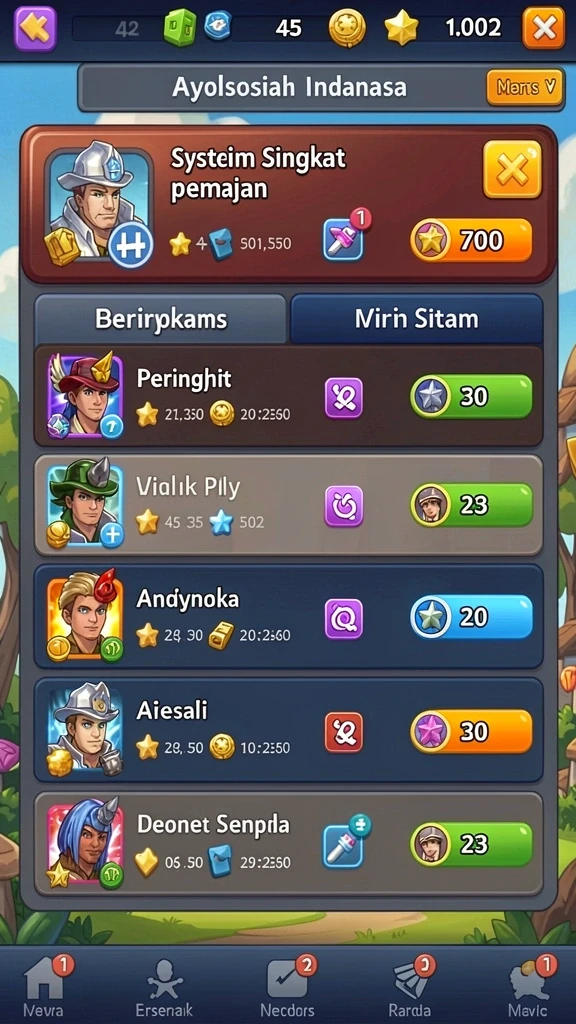Image resolution: width=576 pixels, height=1024 pixels.
Task: Switch to the Rarala tab
Action: [x=410, y=986]
